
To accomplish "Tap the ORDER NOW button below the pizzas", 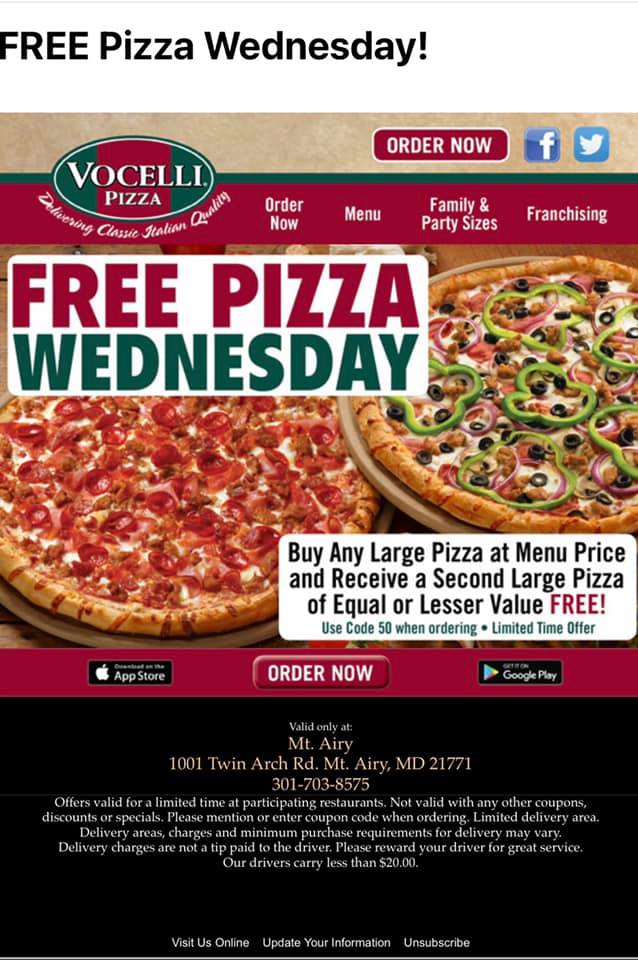I will [319, 673].
